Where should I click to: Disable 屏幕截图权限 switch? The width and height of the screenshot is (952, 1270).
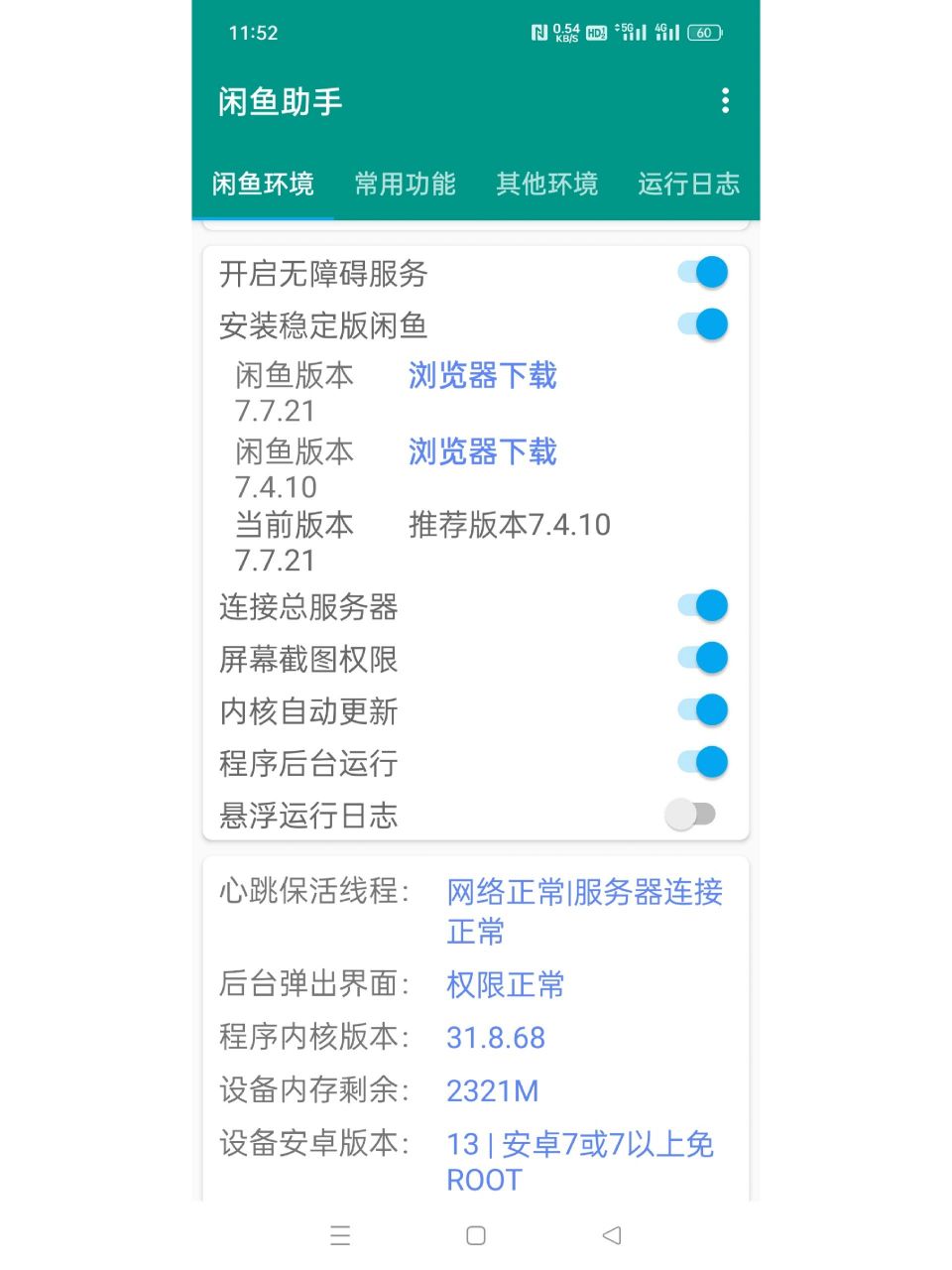[x=703, y=658]
